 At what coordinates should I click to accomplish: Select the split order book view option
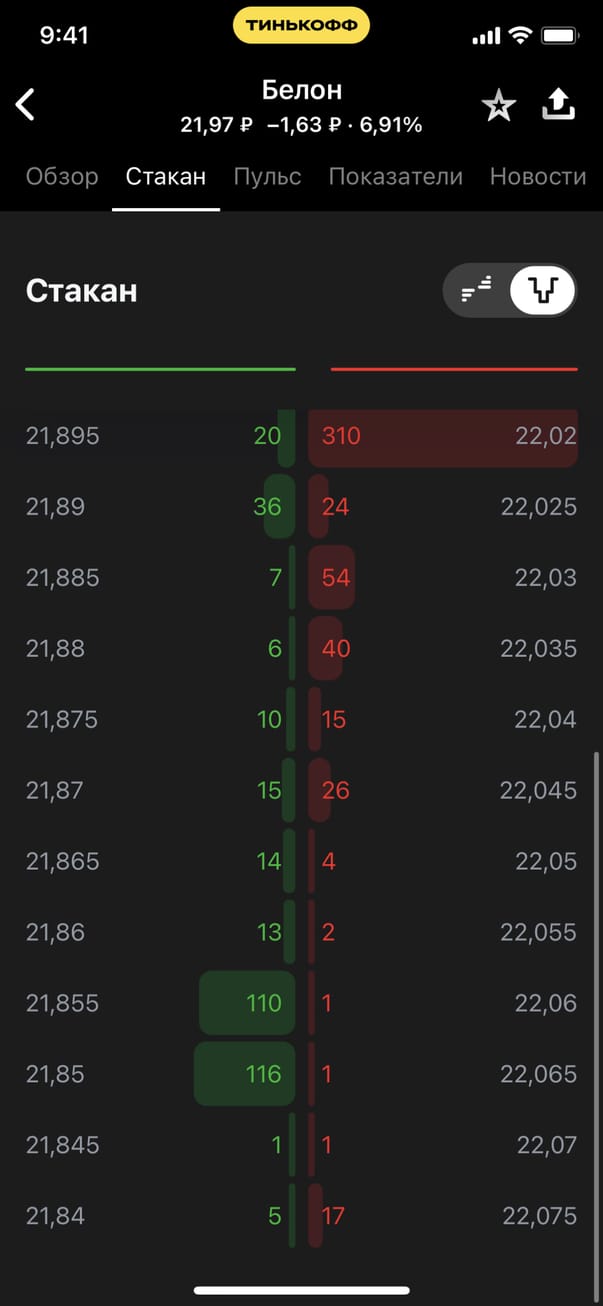[x=543, y=291]
